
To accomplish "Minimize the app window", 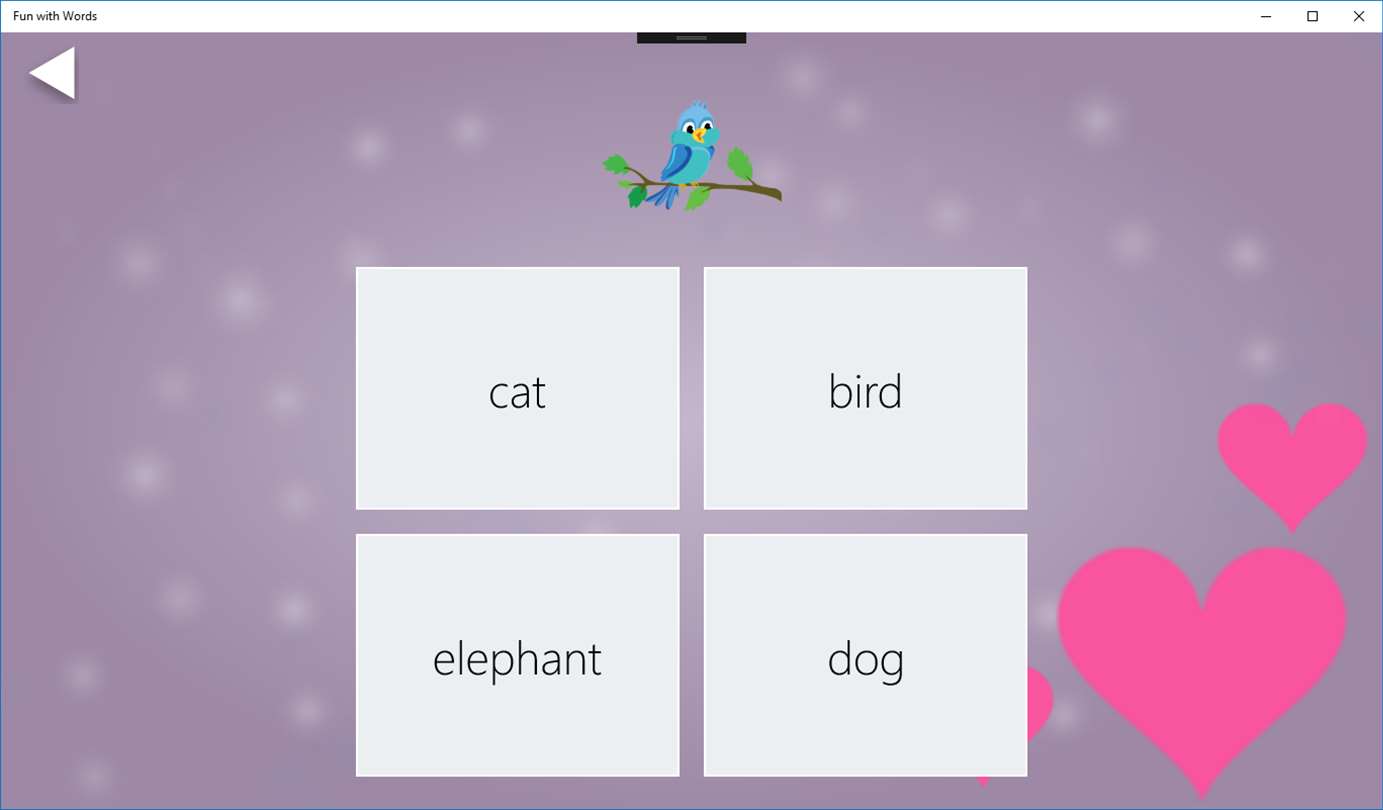I will [1266, 16].
